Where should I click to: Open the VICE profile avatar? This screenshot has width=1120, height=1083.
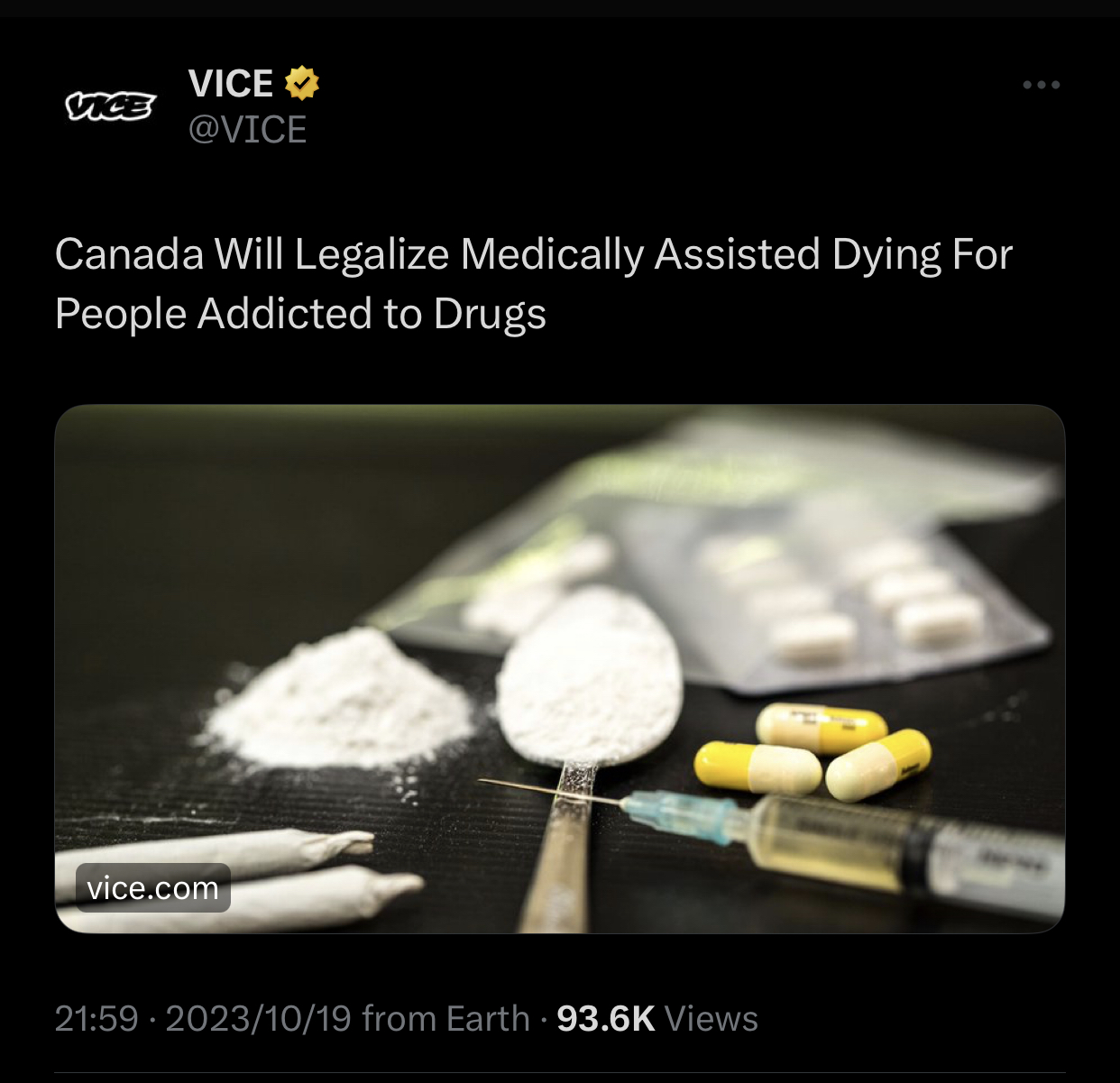pyautogui.click(x=110, y=106)
